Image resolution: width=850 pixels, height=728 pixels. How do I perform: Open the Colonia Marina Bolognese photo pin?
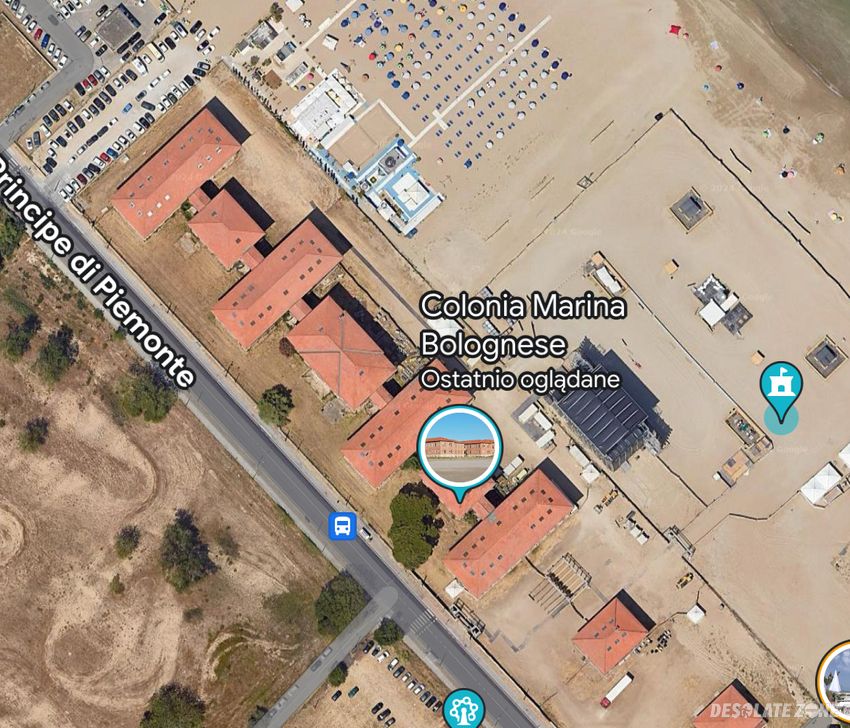[x=459, y=446]
